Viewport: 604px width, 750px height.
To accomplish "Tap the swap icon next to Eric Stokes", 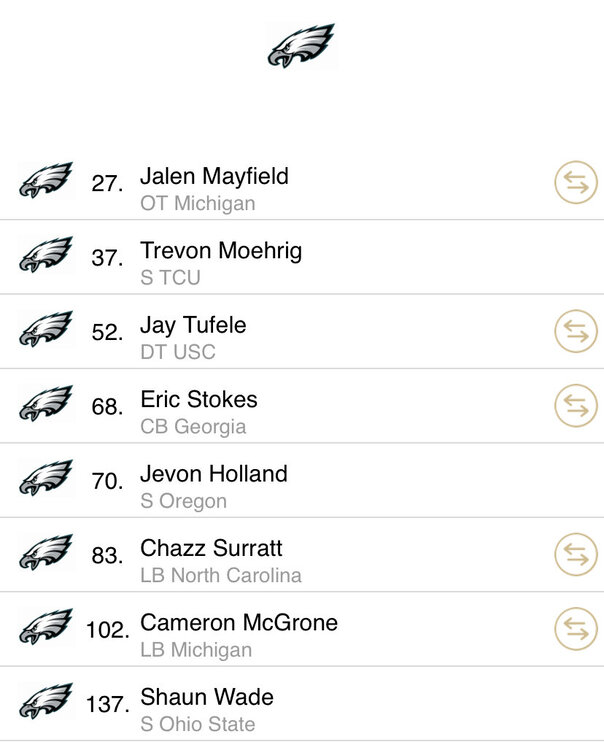I will [x=575, y=406].
